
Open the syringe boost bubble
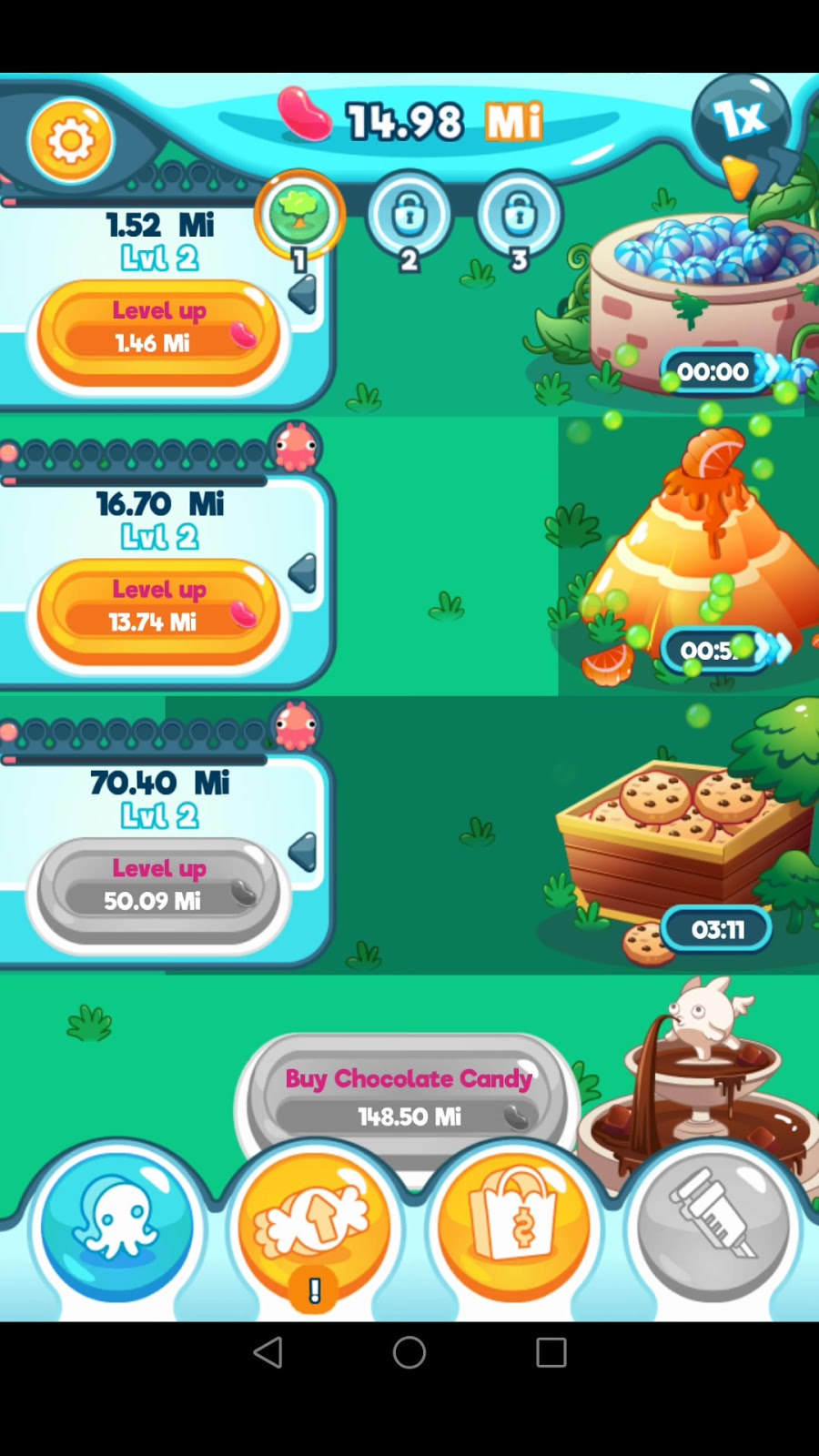713,1226
